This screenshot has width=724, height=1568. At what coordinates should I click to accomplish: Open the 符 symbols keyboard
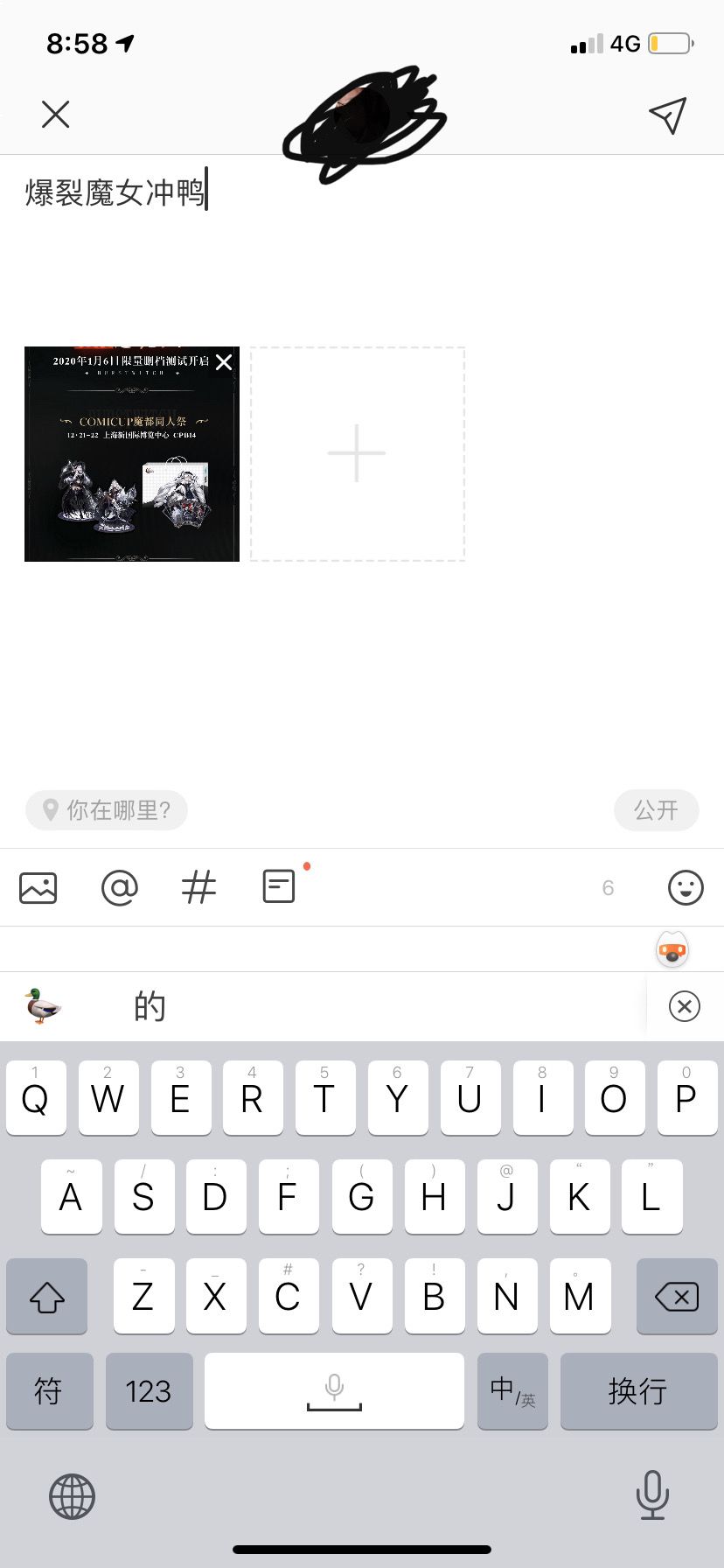(x=50, y=1391)
